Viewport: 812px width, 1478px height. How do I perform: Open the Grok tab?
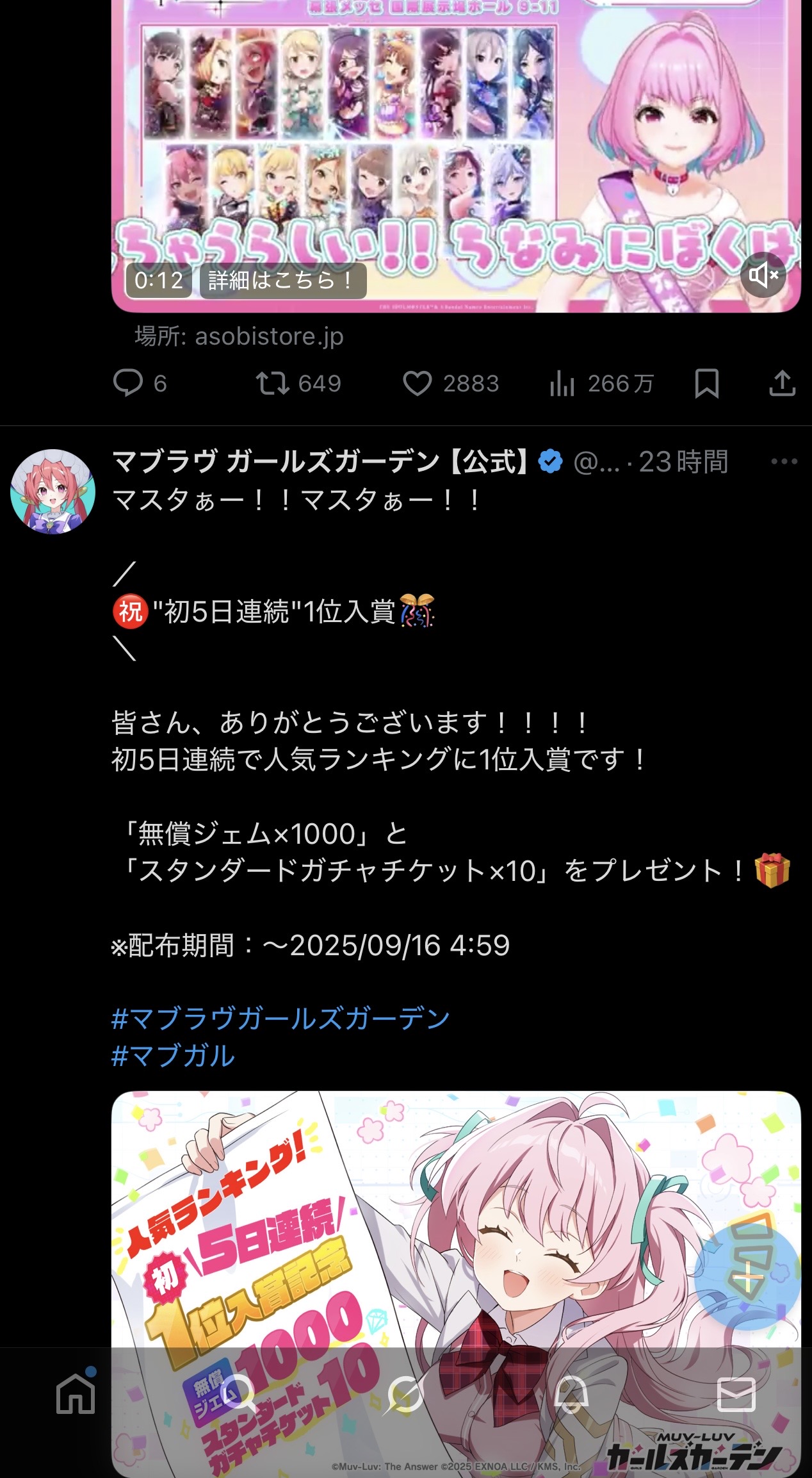[x=405, y=1394]
